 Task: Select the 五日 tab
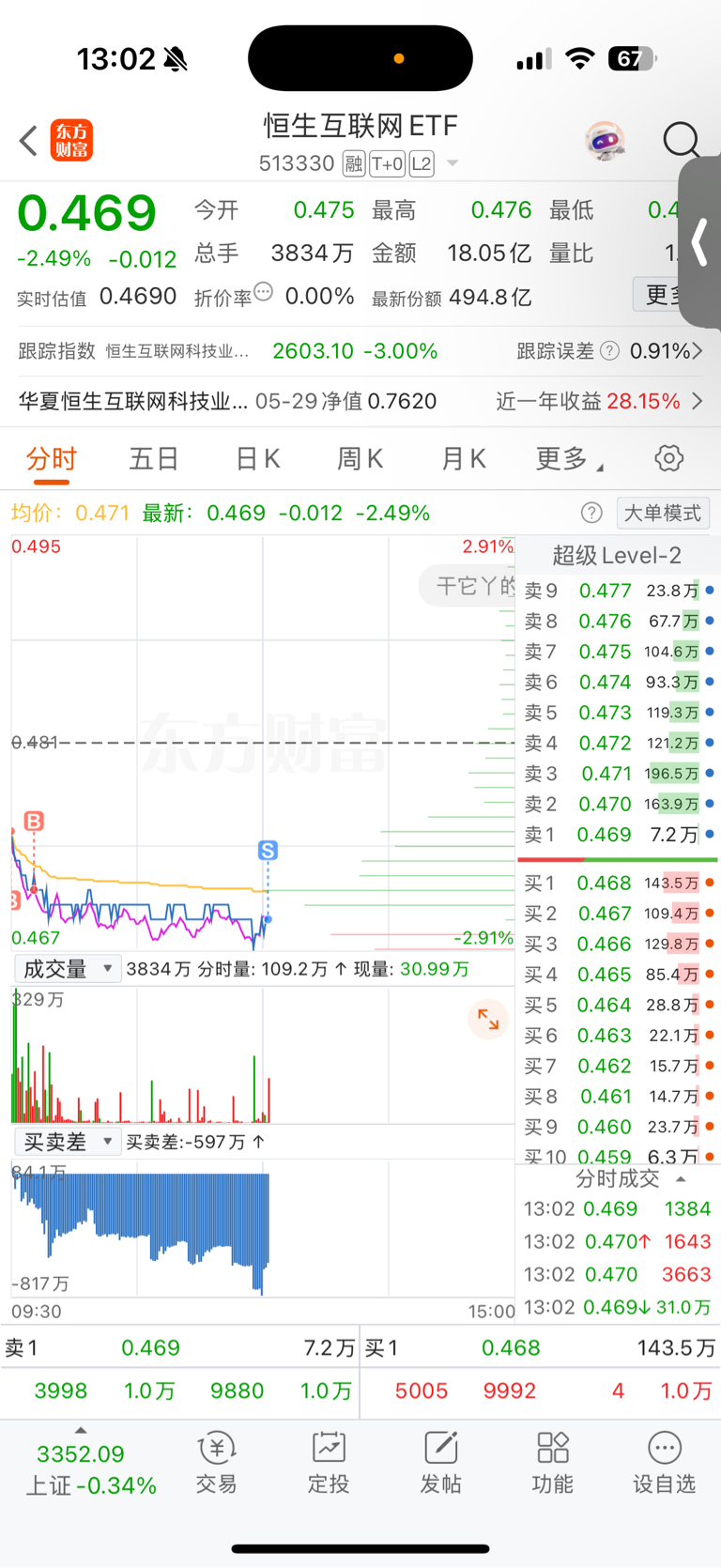click(x=153, y=458)
